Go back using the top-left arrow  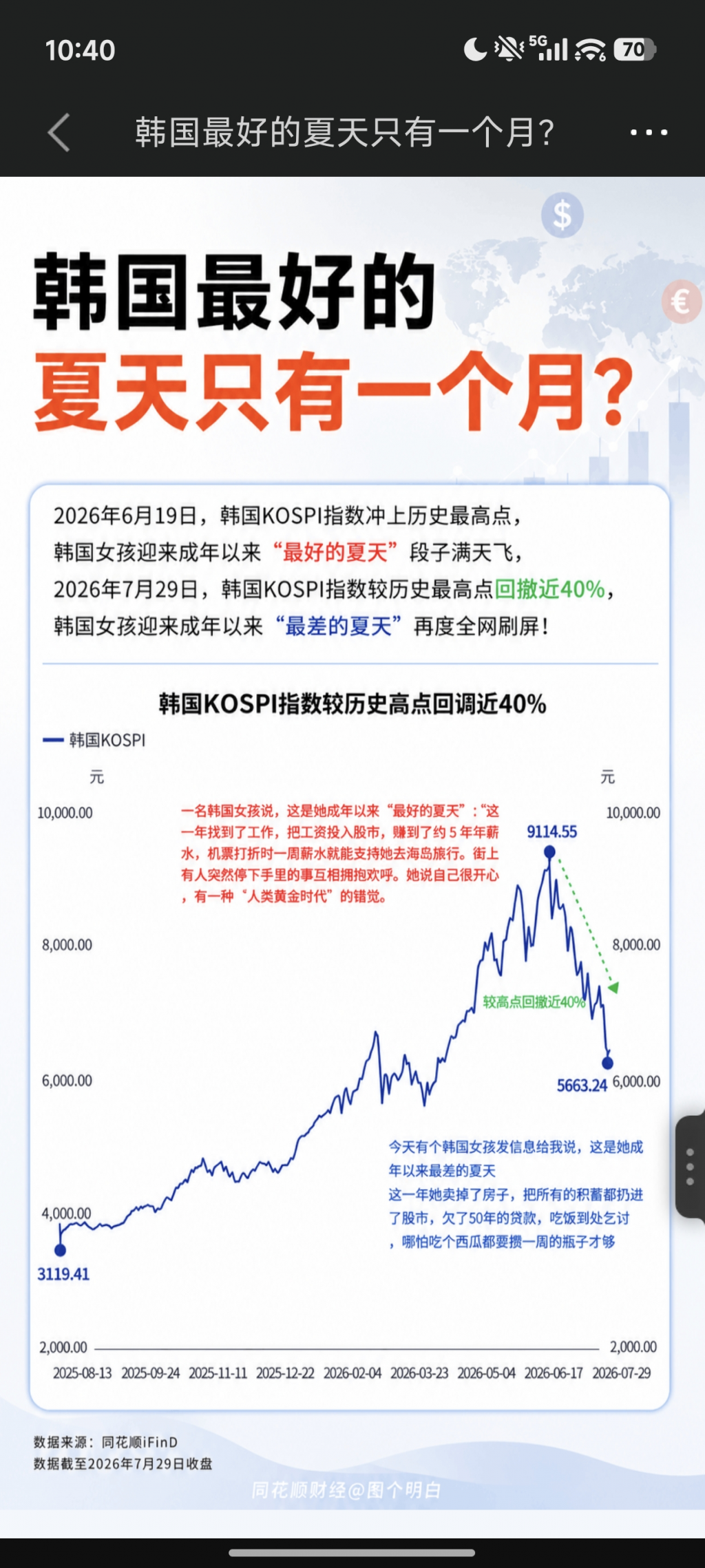[59, 132]
